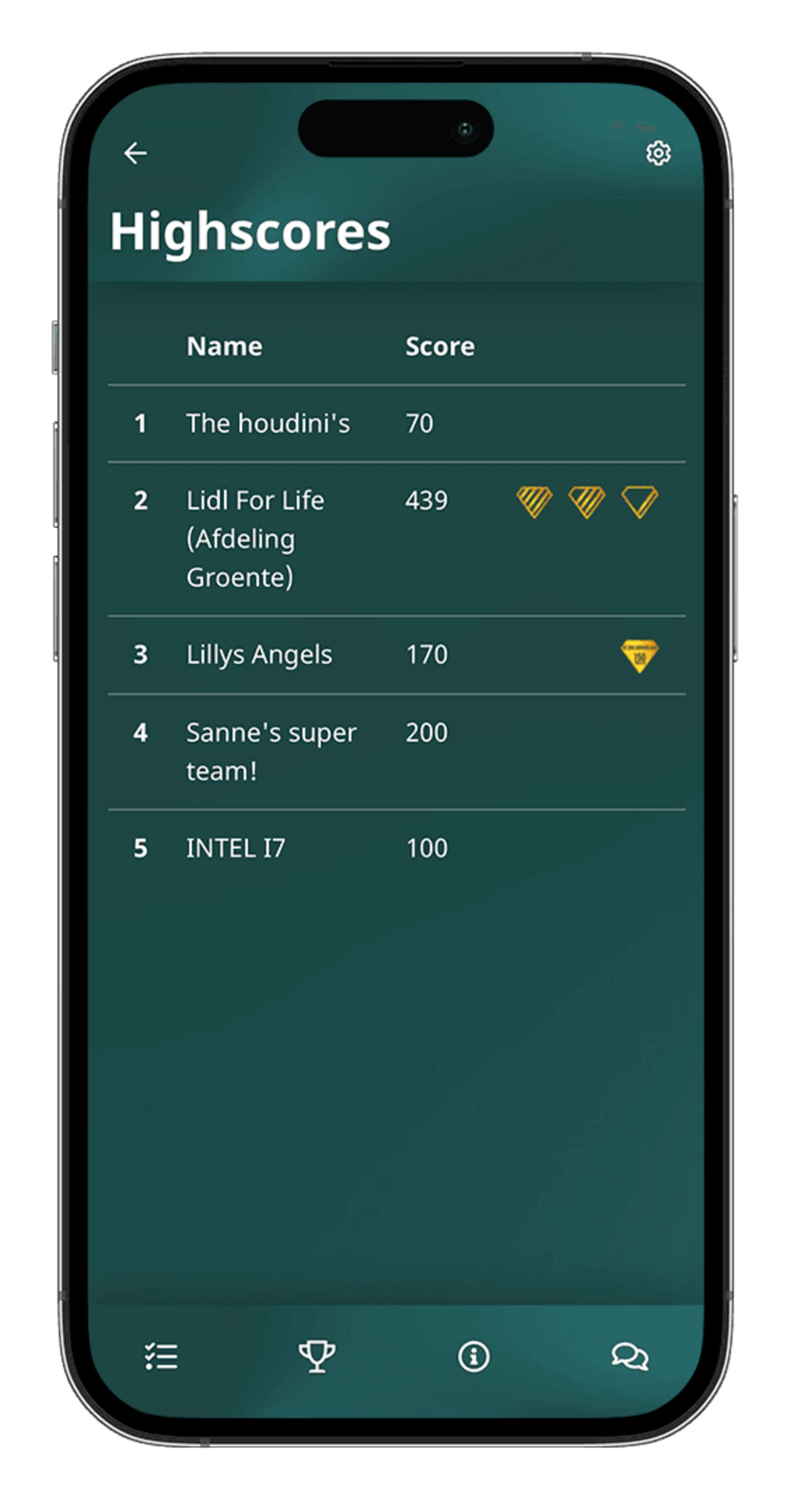This screenshot has width=787, height=1512.
Task: Open the settings gear
Action: [x=658, y=153]
